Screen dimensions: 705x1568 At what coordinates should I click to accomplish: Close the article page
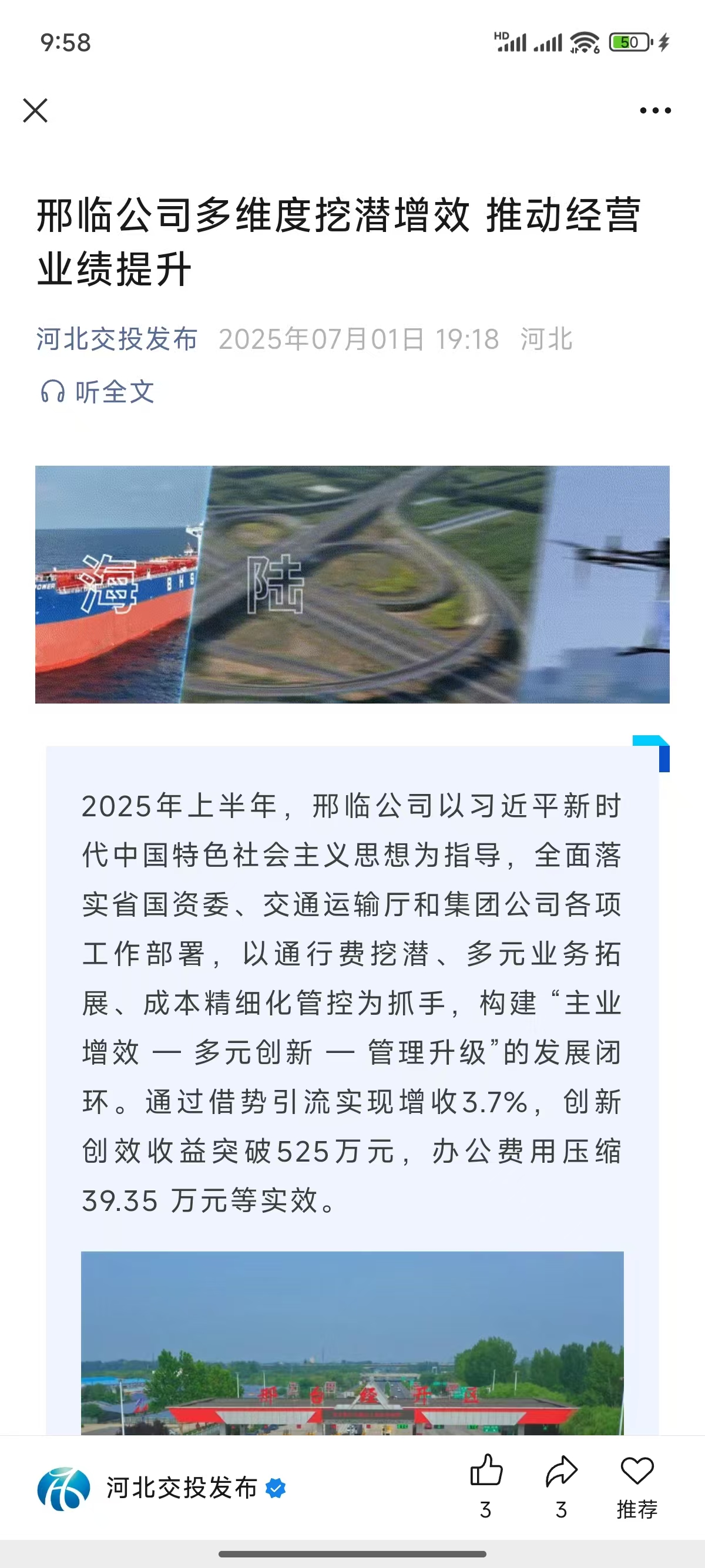coord(35,111)
